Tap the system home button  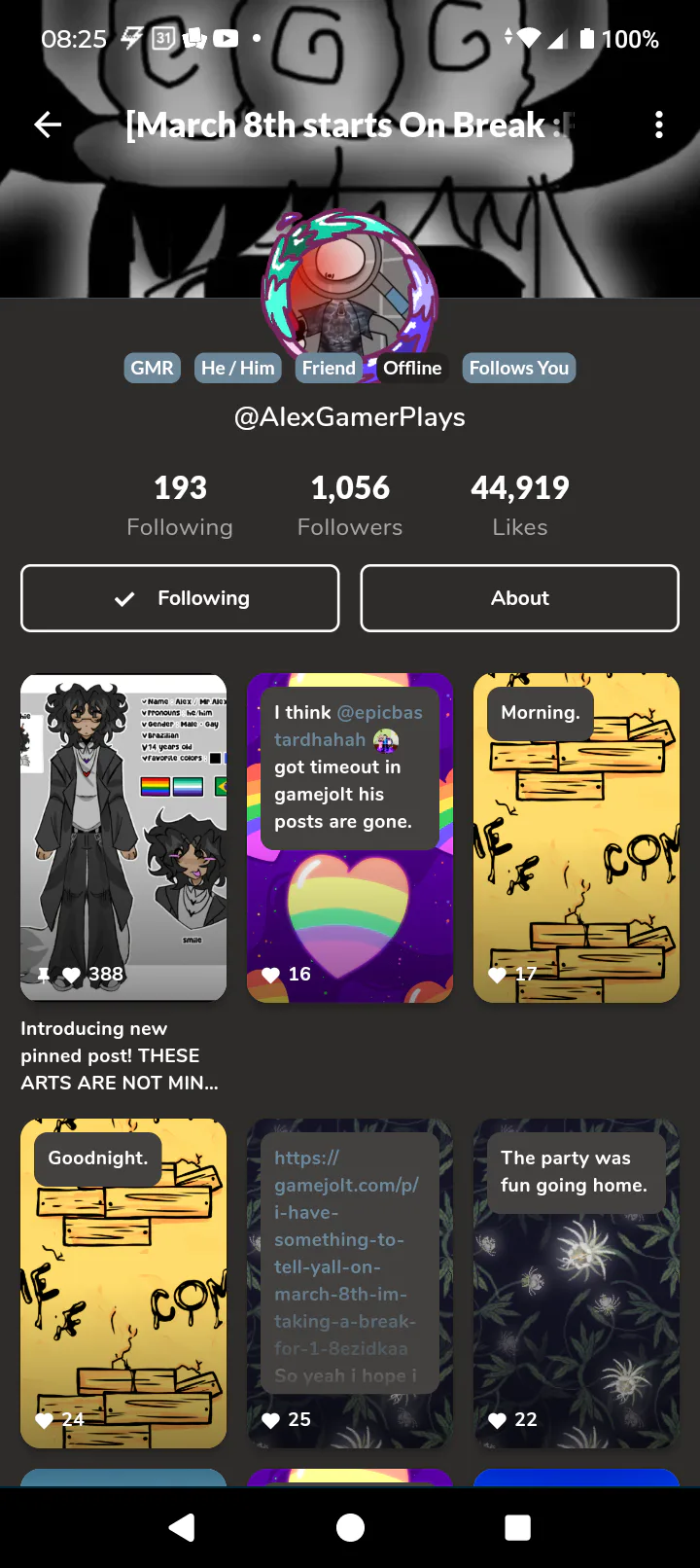350,1527
